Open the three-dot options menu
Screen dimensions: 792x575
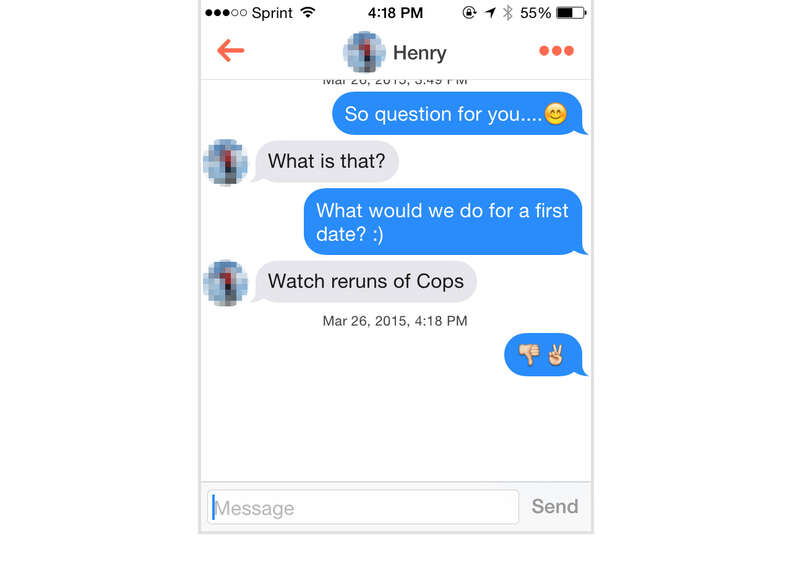(556, 51)
